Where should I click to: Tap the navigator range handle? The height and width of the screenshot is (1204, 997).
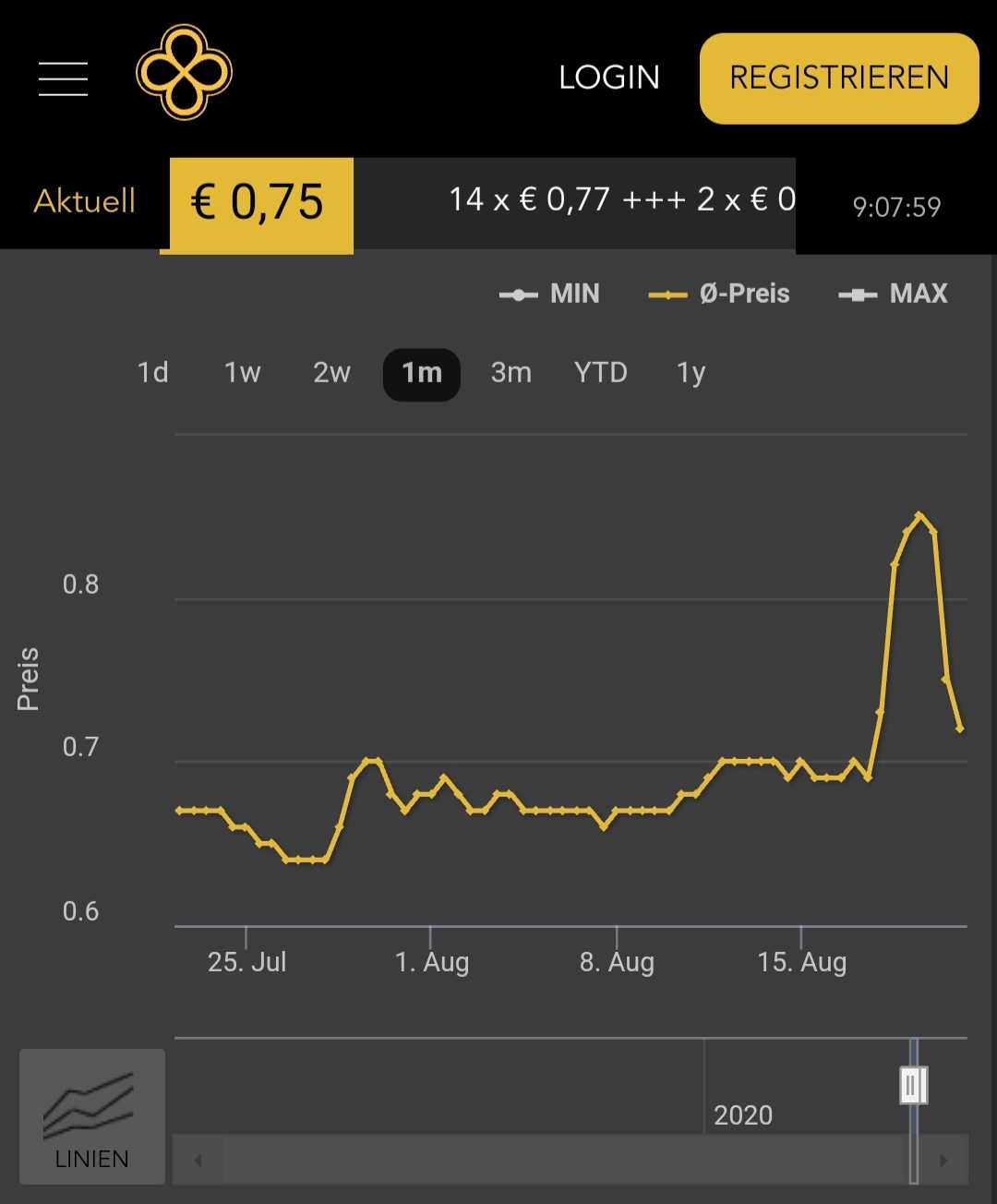(913, 1085)
